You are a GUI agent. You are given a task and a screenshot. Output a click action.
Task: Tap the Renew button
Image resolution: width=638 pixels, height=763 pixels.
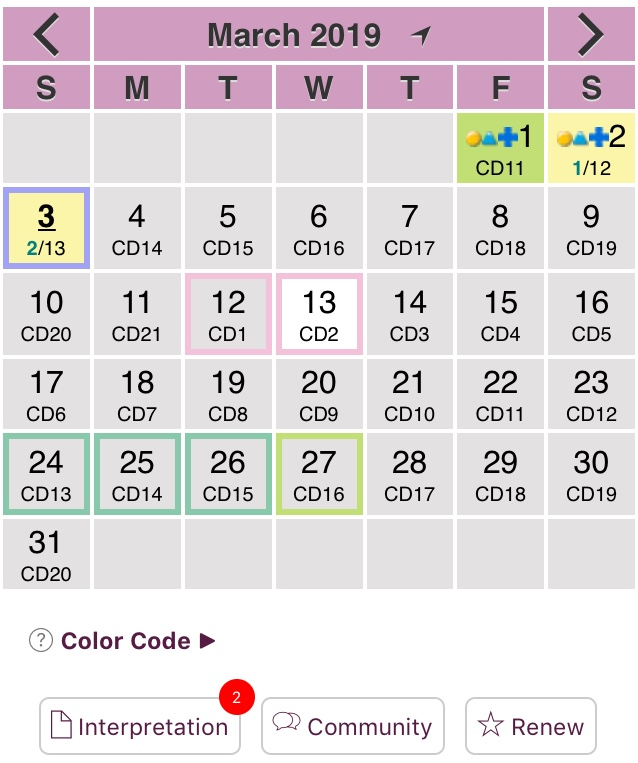click(x=530, y=726)
